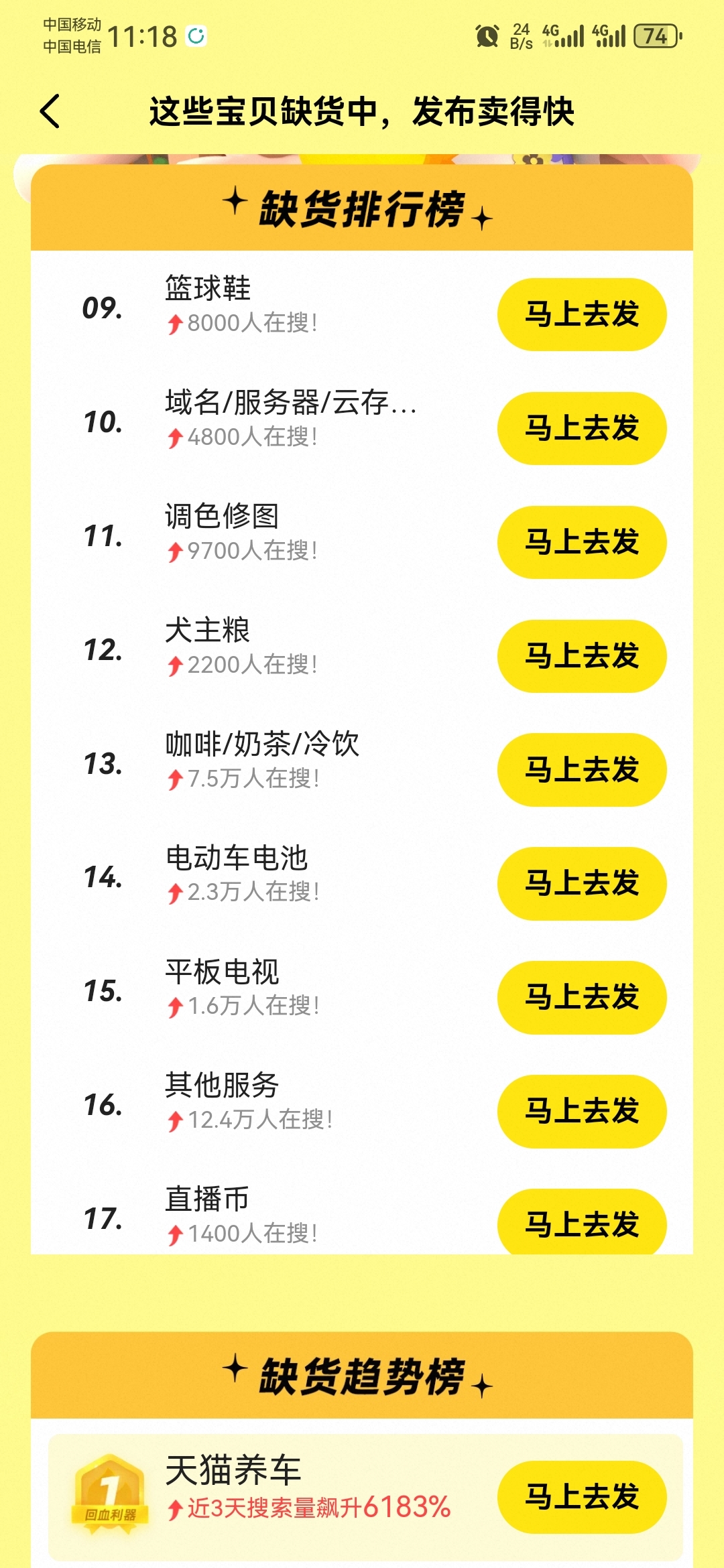Tap 马上去发 for 其他服务
The image size is (724, 1568).
click(x=582, y=1111)
